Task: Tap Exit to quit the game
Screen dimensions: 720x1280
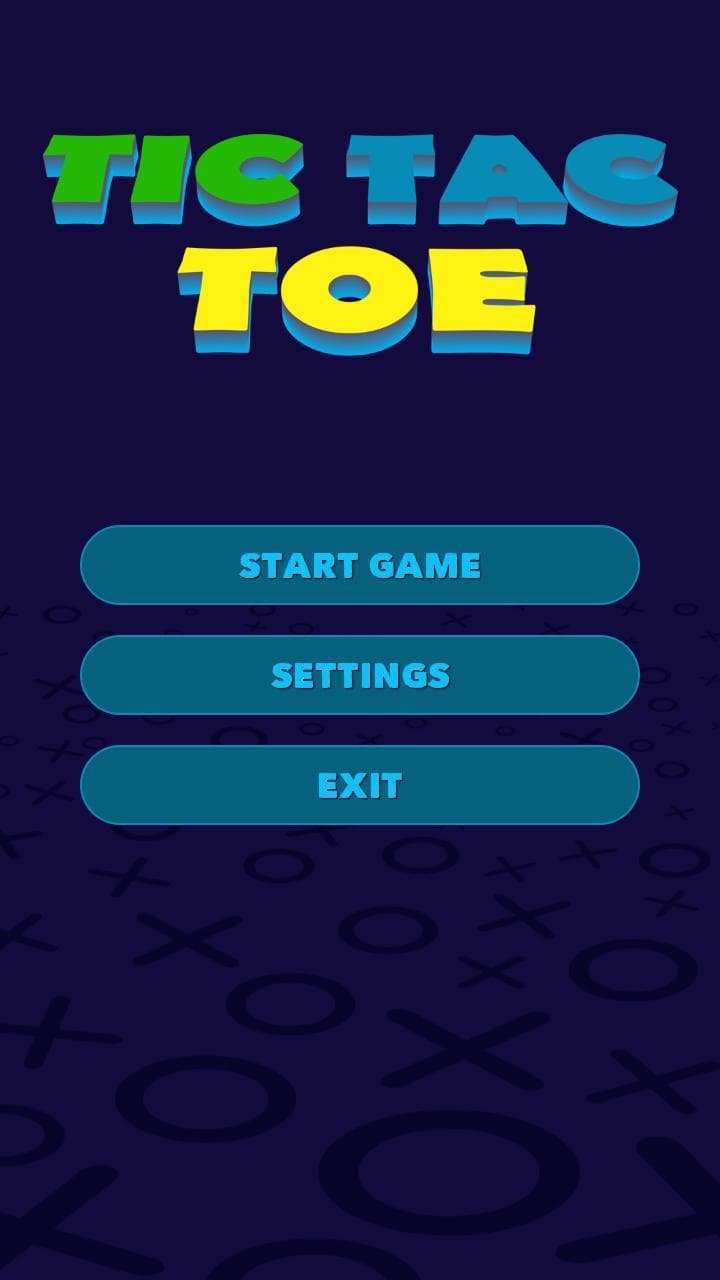Action: (360, 785)
